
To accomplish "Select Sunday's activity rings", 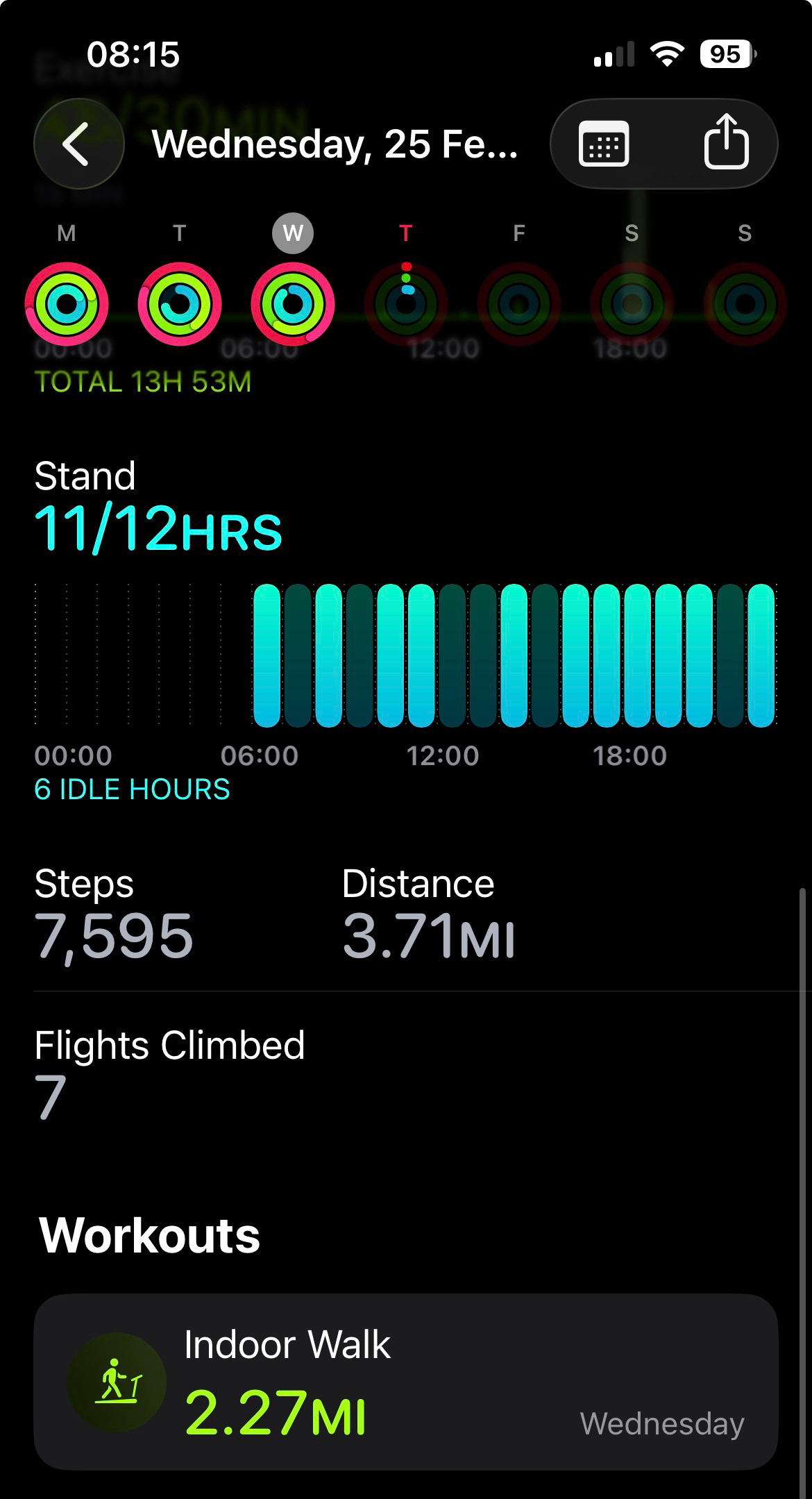I will pyautogui.click(x=745, y=303).
